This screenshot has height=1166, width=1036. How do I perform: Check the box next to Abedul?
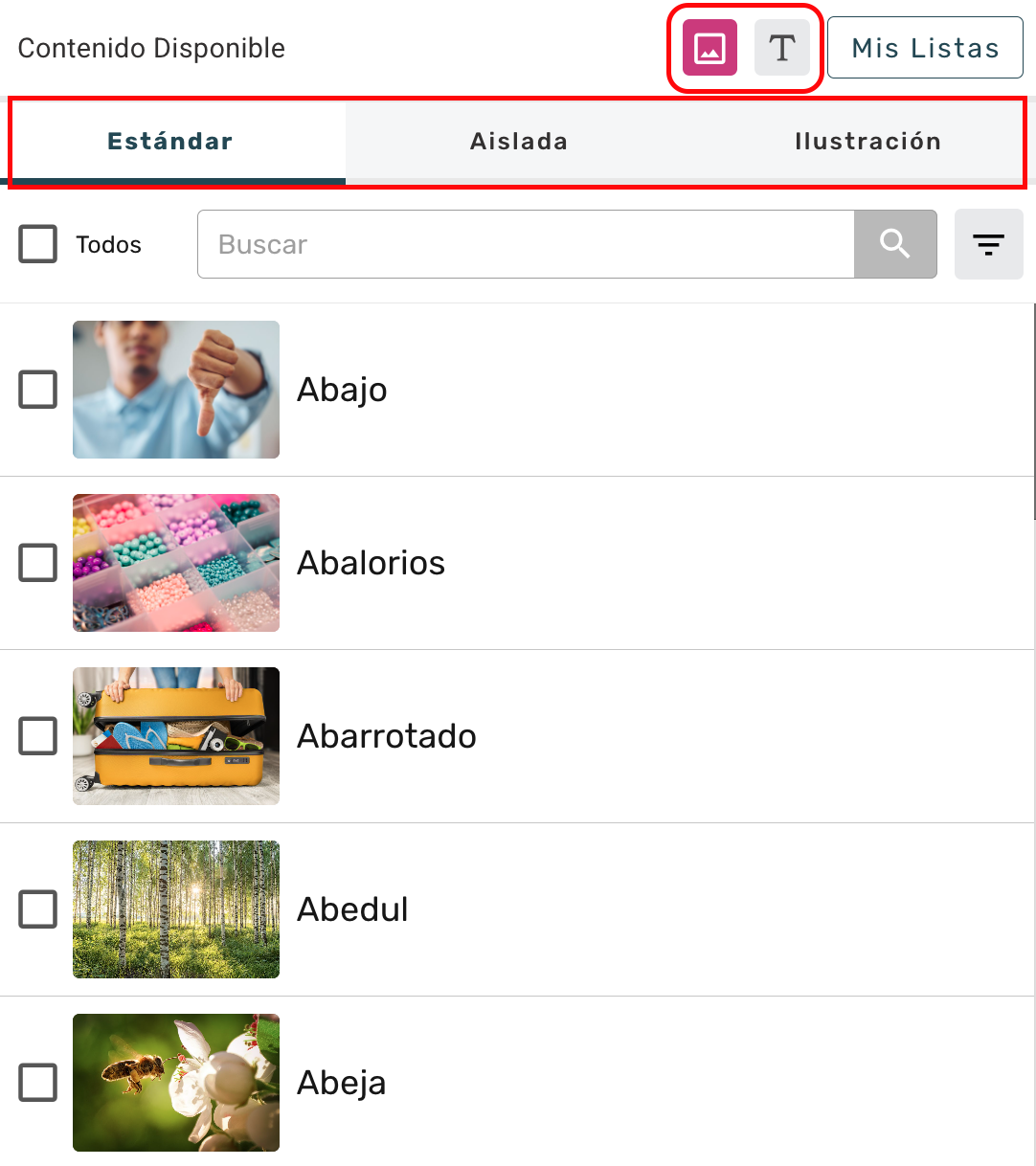point(38,909)
